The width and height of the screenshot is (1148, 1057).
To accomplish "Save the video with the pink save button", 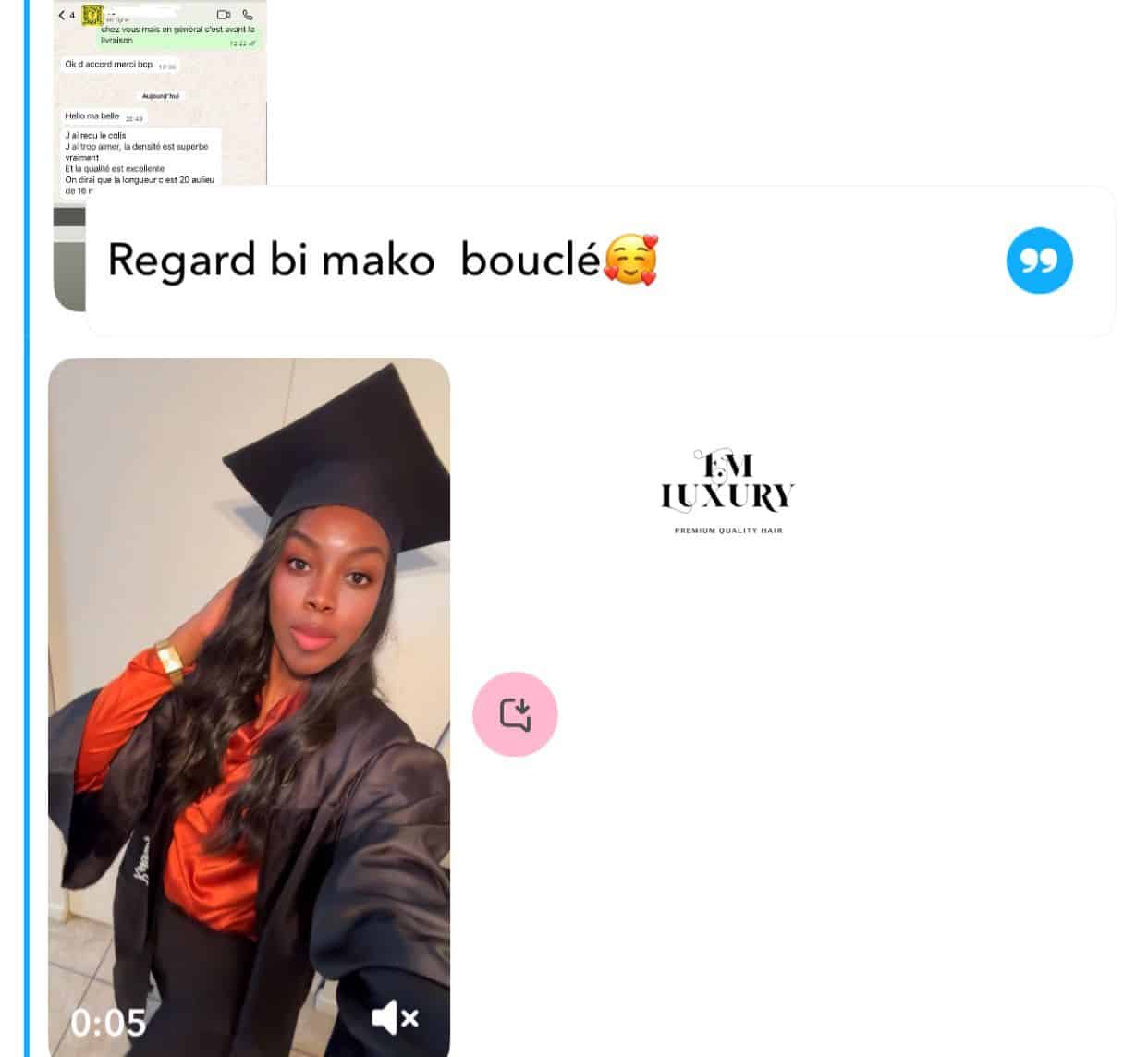I will pos(515,714).
